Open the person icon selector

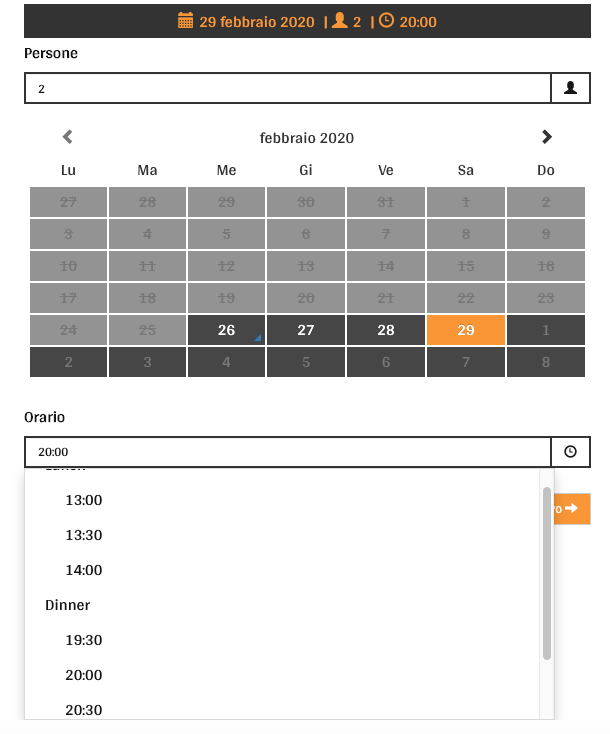570,88
